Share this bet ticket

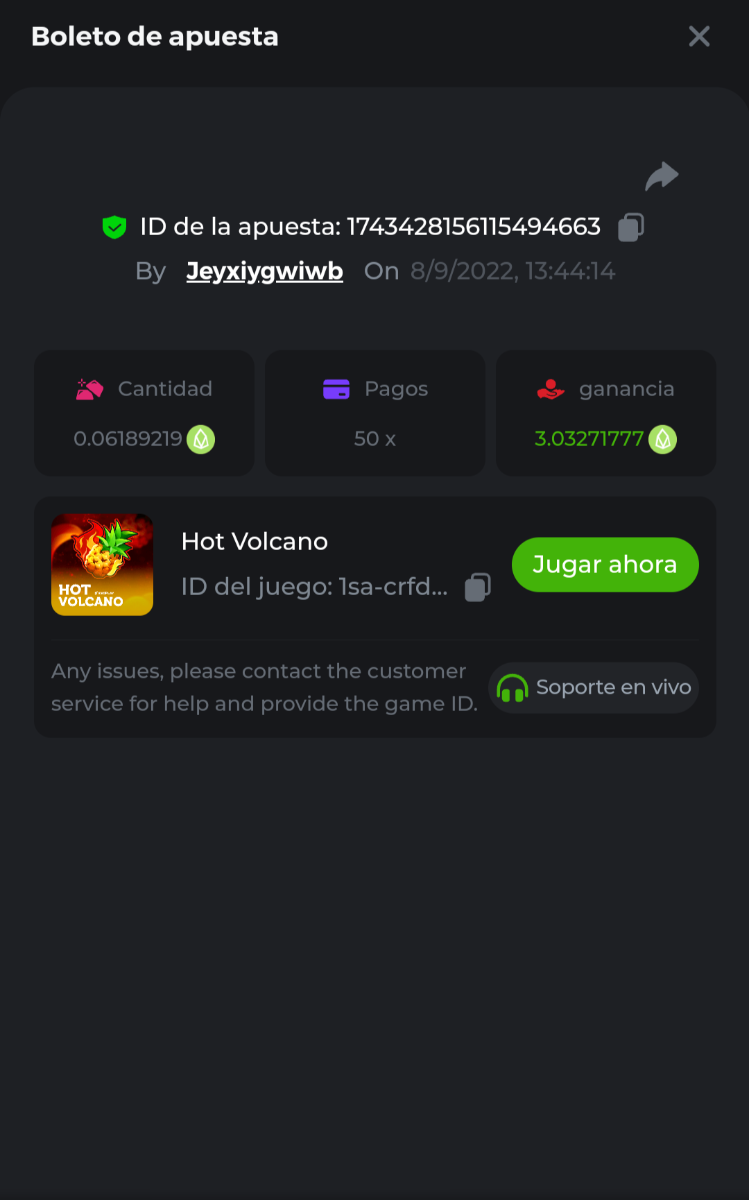(x=661, y=177)
